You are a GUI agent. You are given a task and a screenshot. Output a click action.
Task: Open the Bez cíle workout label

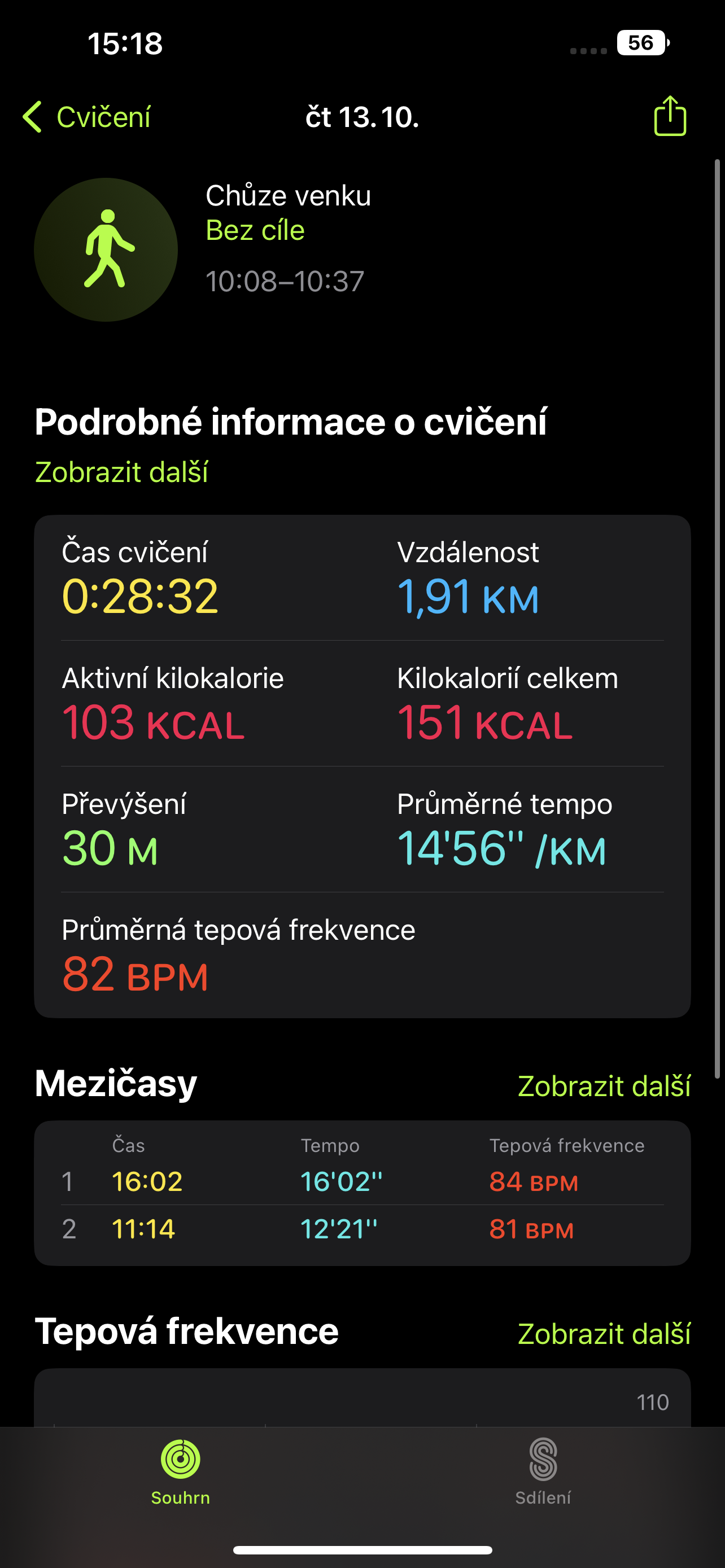(x=255, y=231)
